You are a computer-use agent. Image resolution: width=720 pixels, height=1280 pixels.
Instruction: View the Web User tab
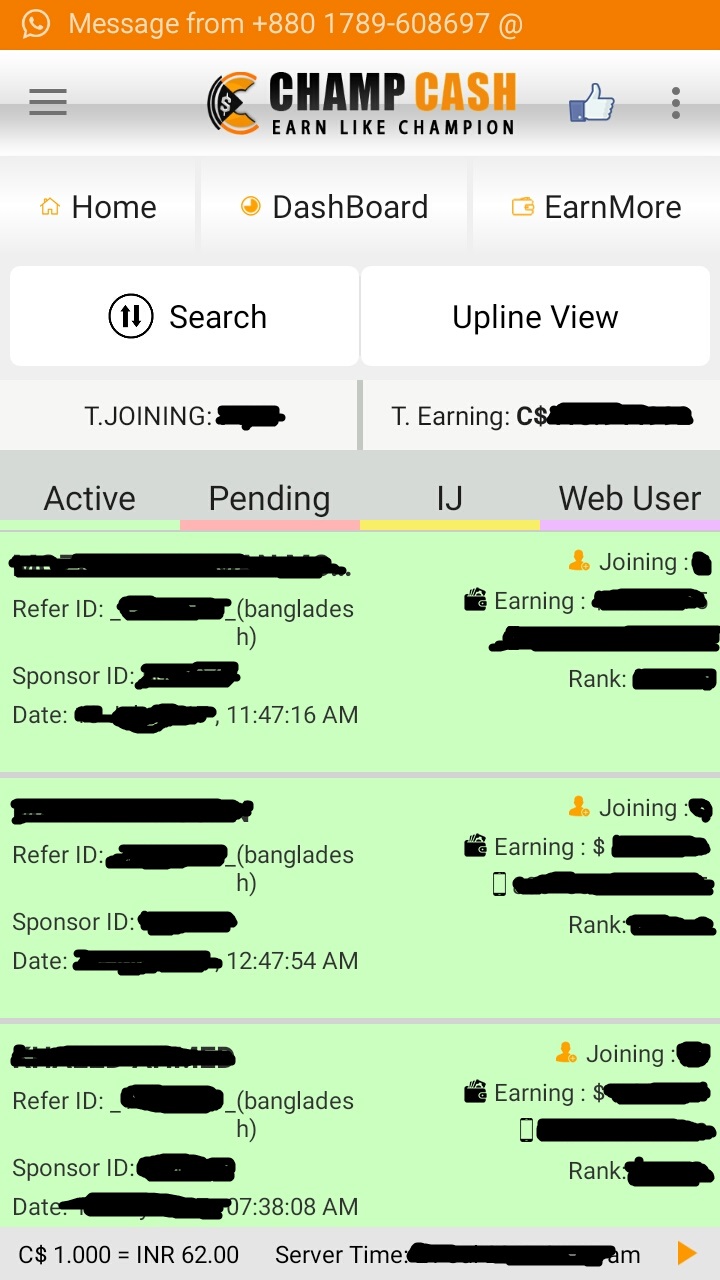tap(629, 498)
